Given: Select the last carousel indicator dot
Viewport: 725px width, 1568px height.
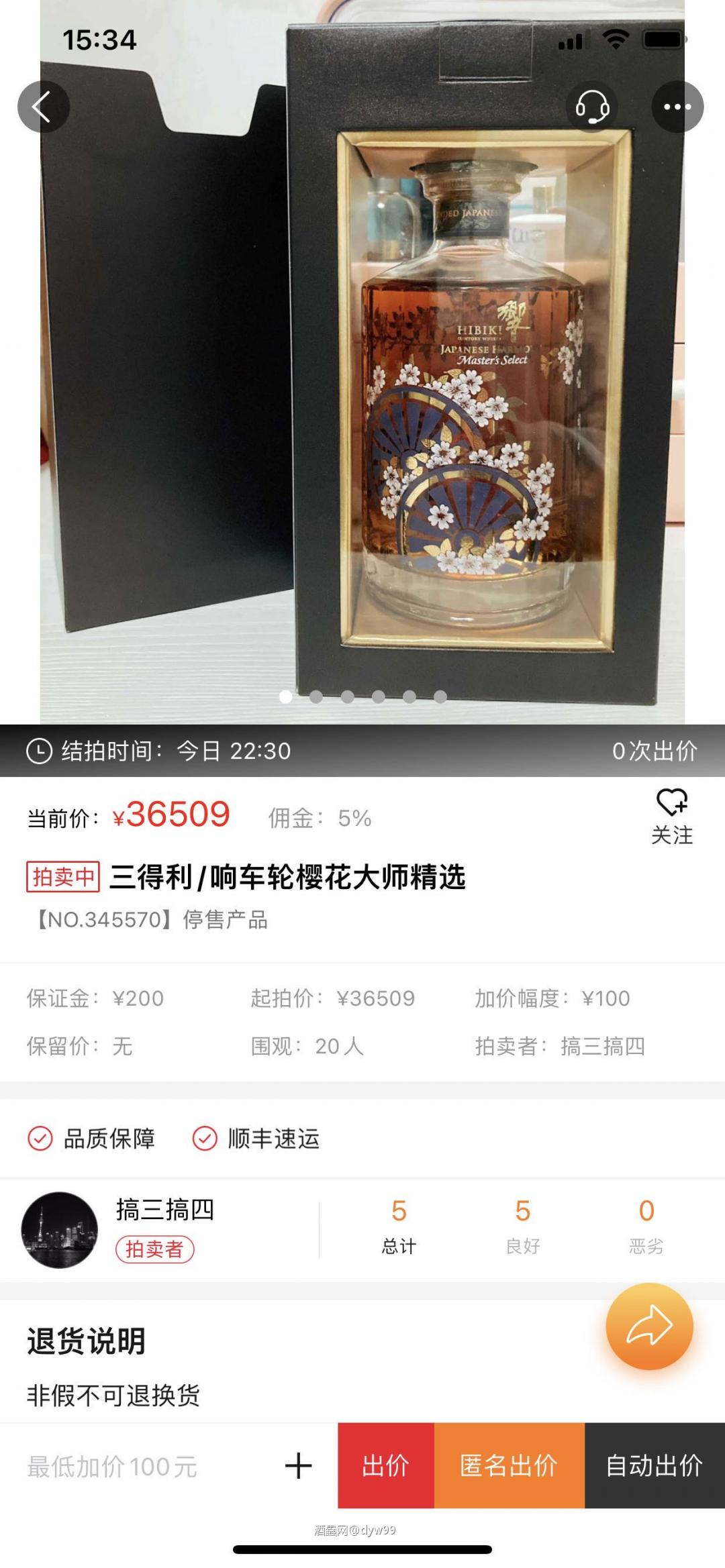Looking at the screenshot, I should tap(440, 696).
